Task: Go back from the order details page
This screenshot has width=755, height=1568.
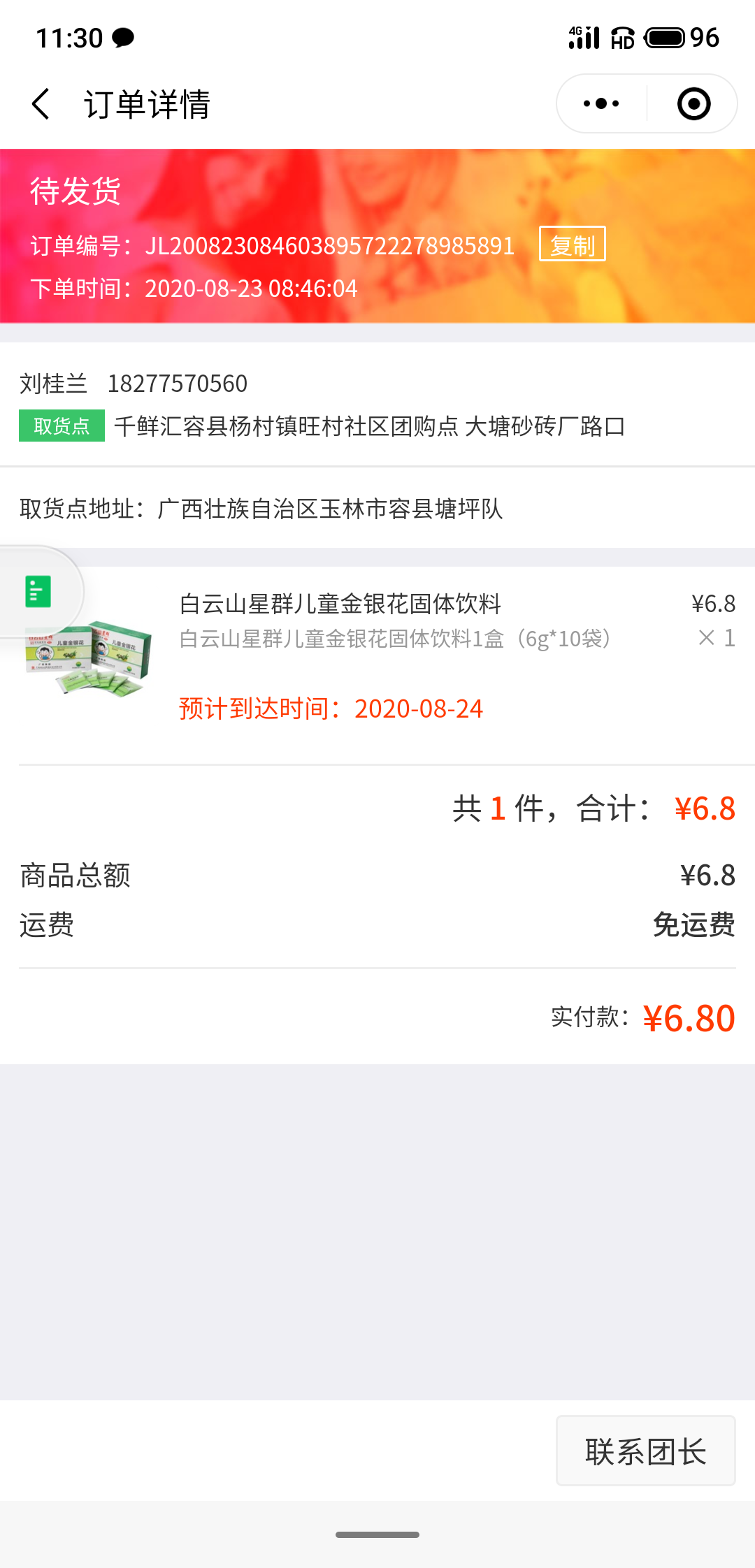Action: [x=41, y=104]
